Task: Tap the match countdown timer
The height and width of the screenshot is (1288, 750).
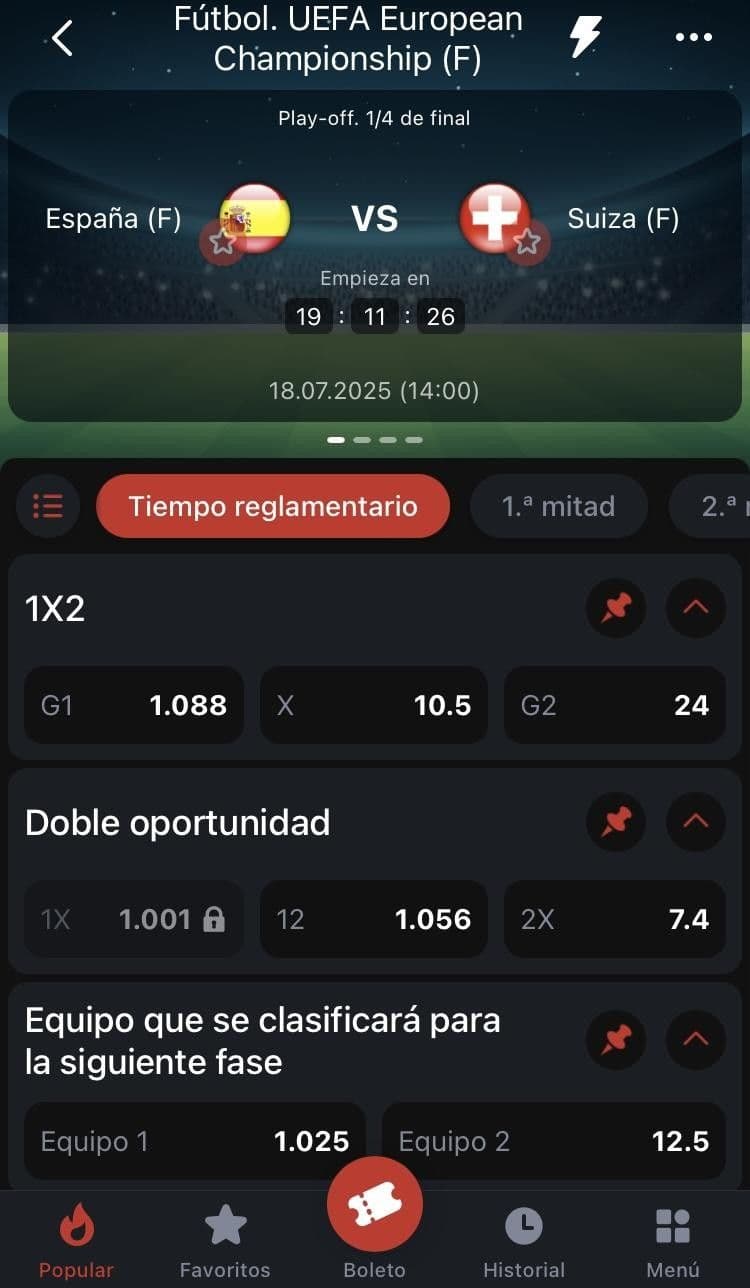Action: (374, 316)
